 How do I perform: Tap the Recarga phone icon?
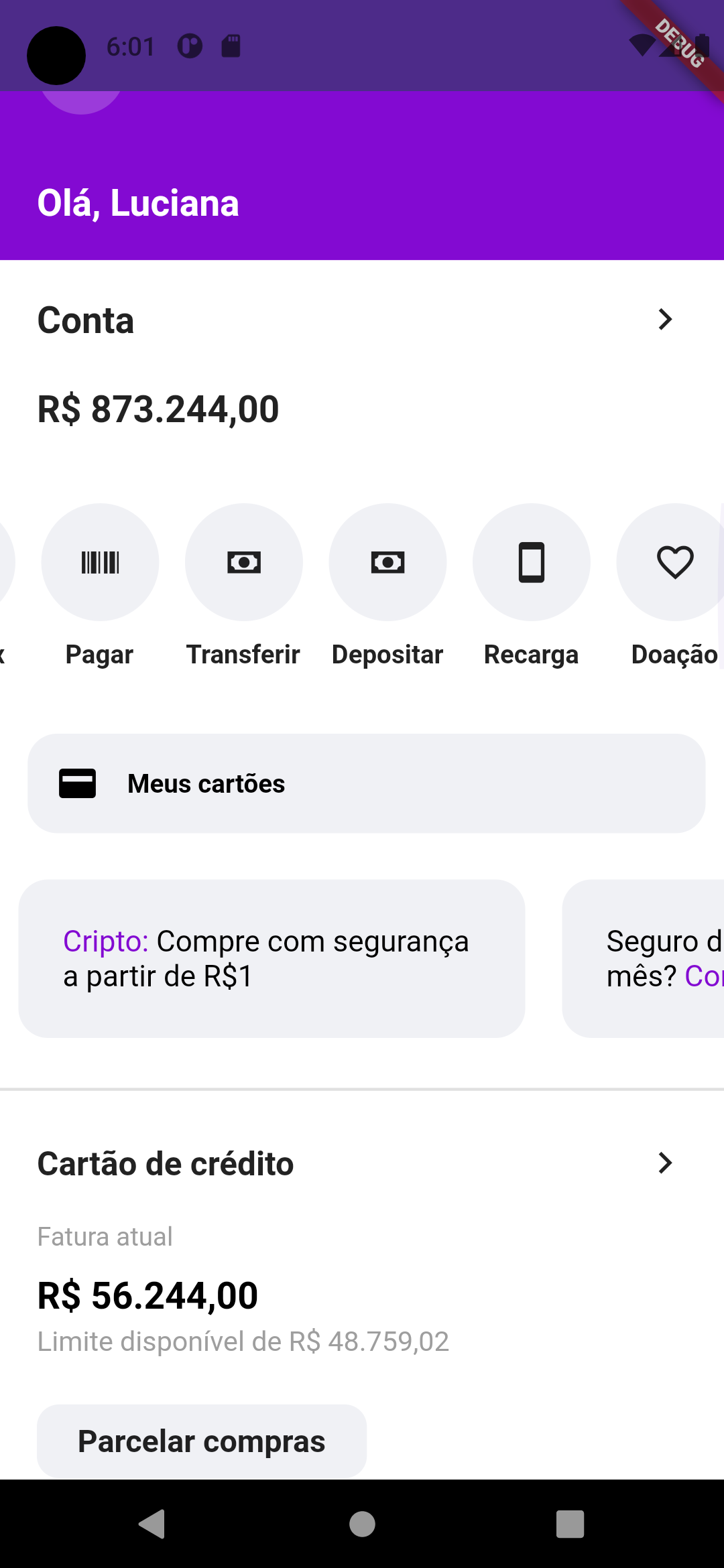click(531, 562)
